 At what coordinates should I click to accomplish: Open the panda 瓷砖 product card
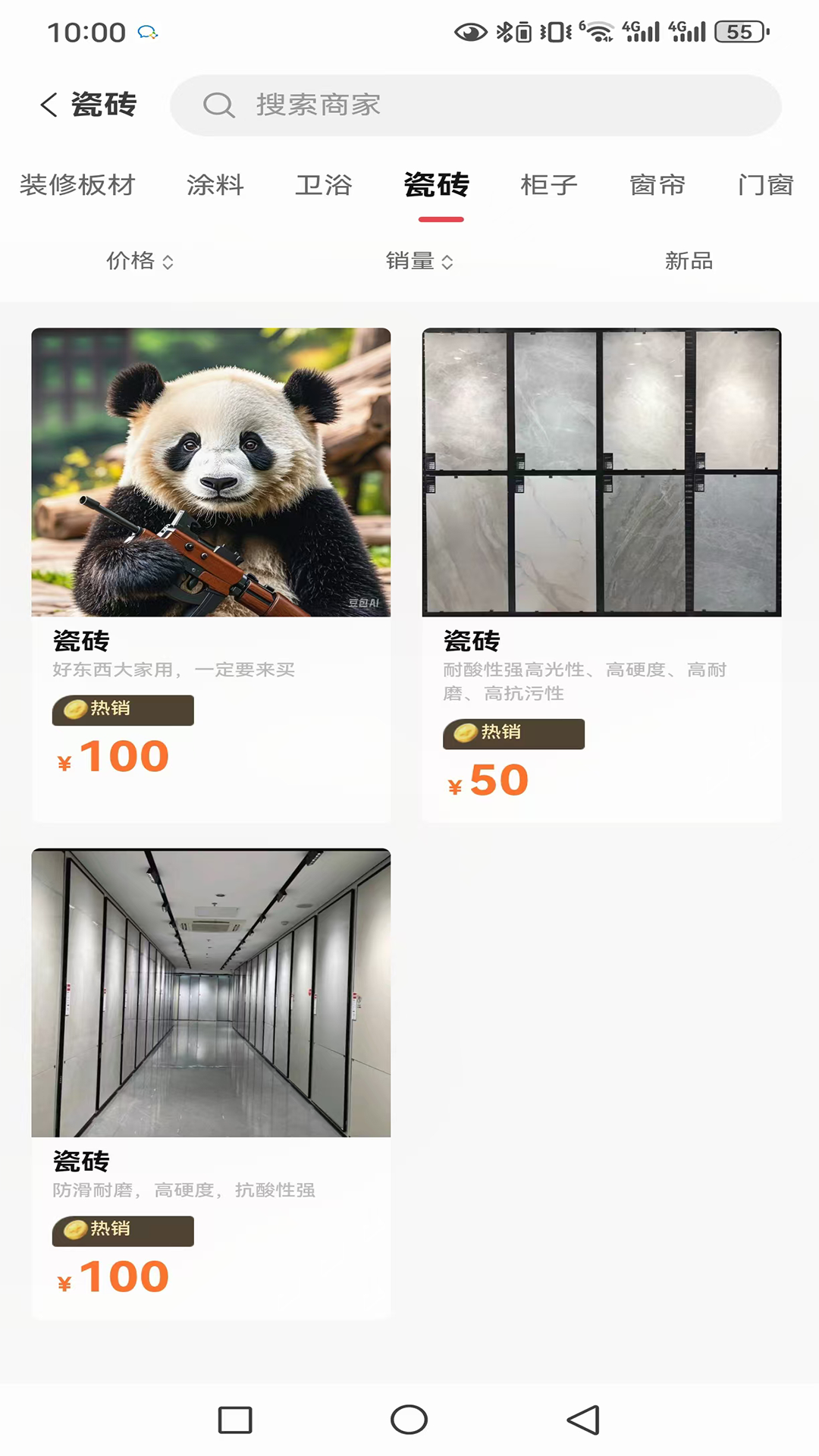pos(211,575)
